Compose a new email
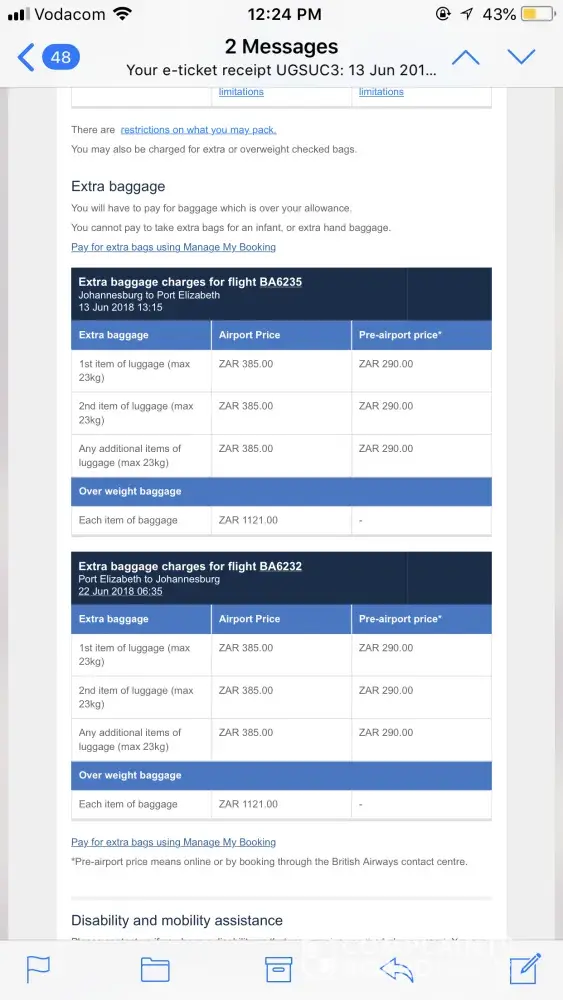563x1000 pixels. pyautogui.click(x=525, y=969)
